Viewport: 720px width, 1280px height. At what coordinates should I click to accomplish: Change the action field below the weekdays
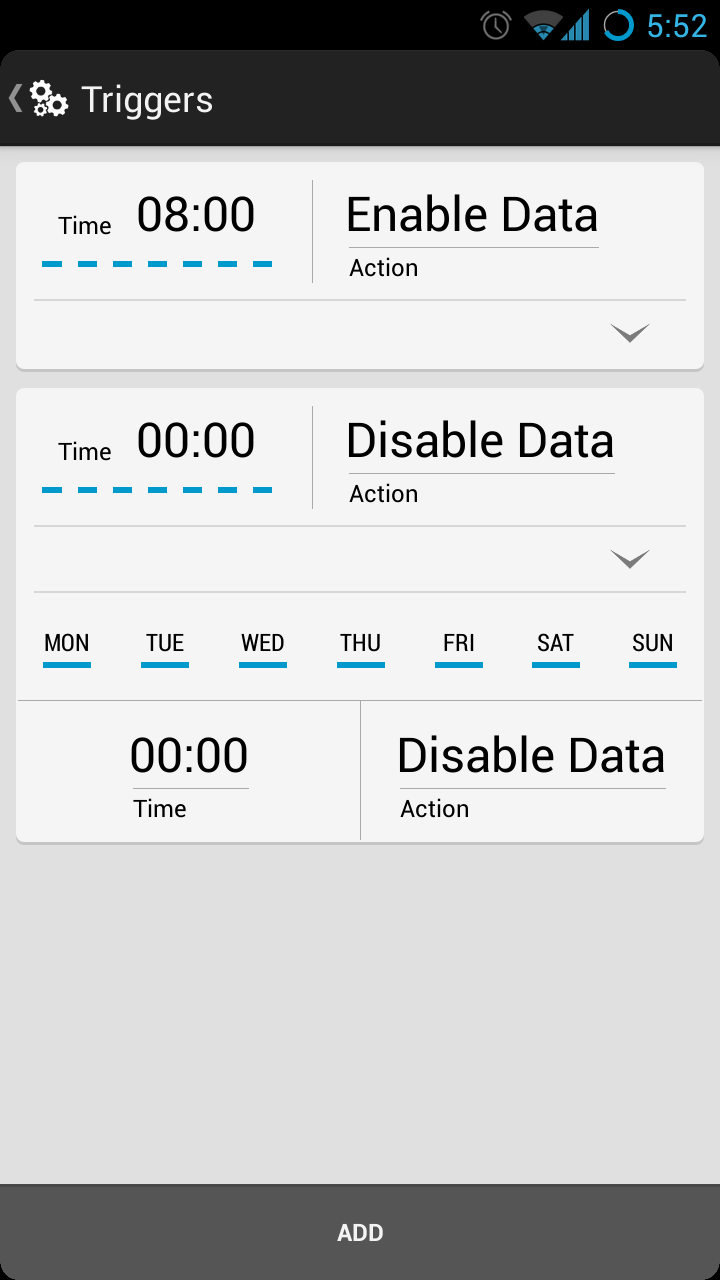coord(531,757)
